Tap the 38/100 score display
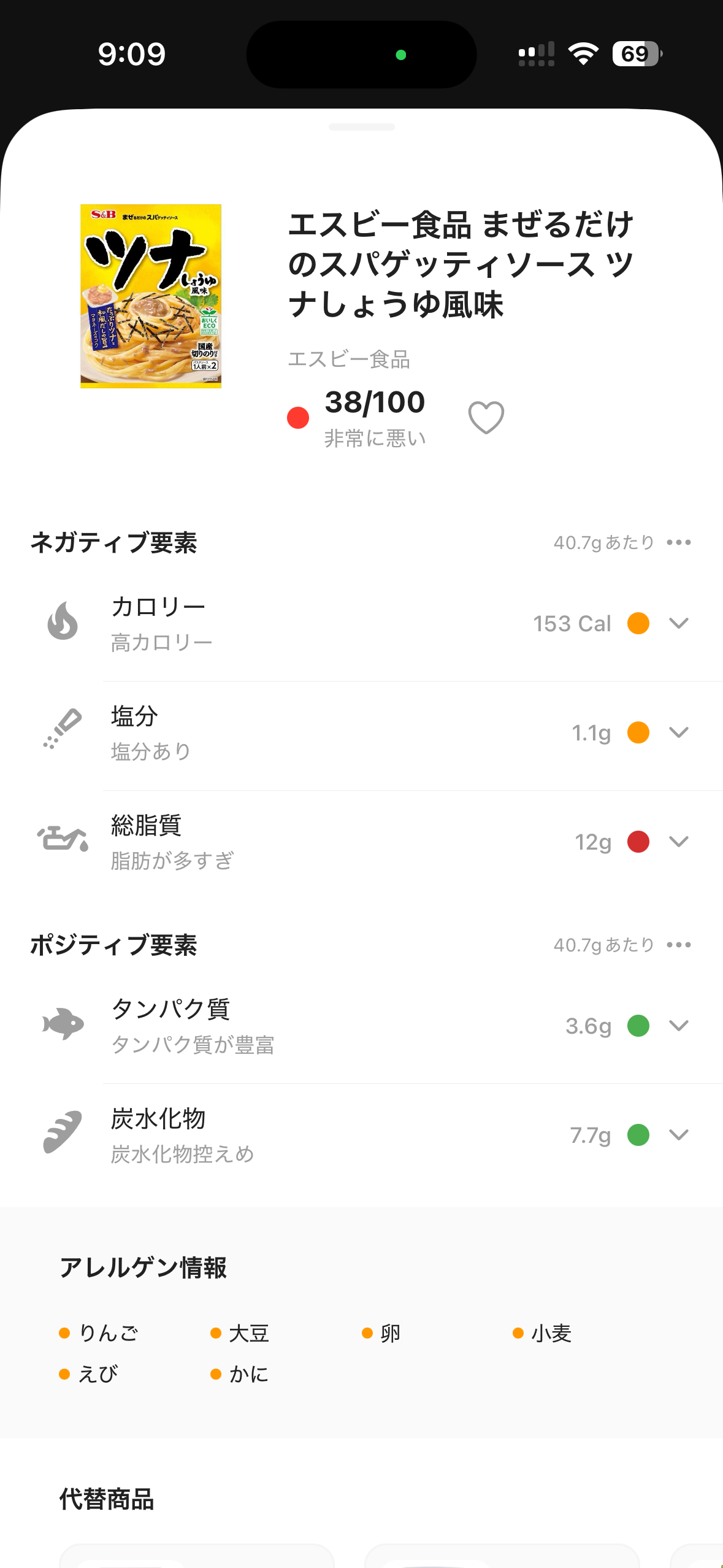The image size is (723, 1568). pos(373,402)
